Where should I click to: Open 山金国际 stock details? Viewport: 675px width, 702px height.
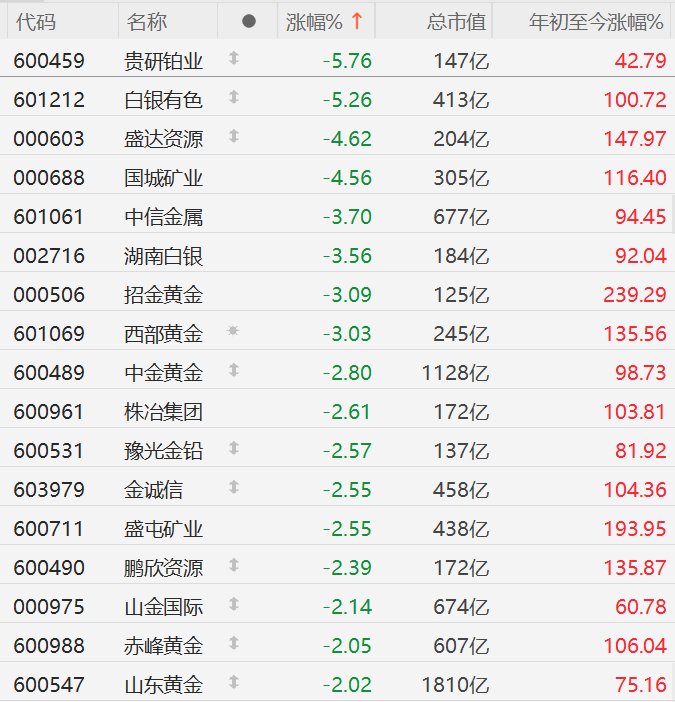tap(164, 607)
